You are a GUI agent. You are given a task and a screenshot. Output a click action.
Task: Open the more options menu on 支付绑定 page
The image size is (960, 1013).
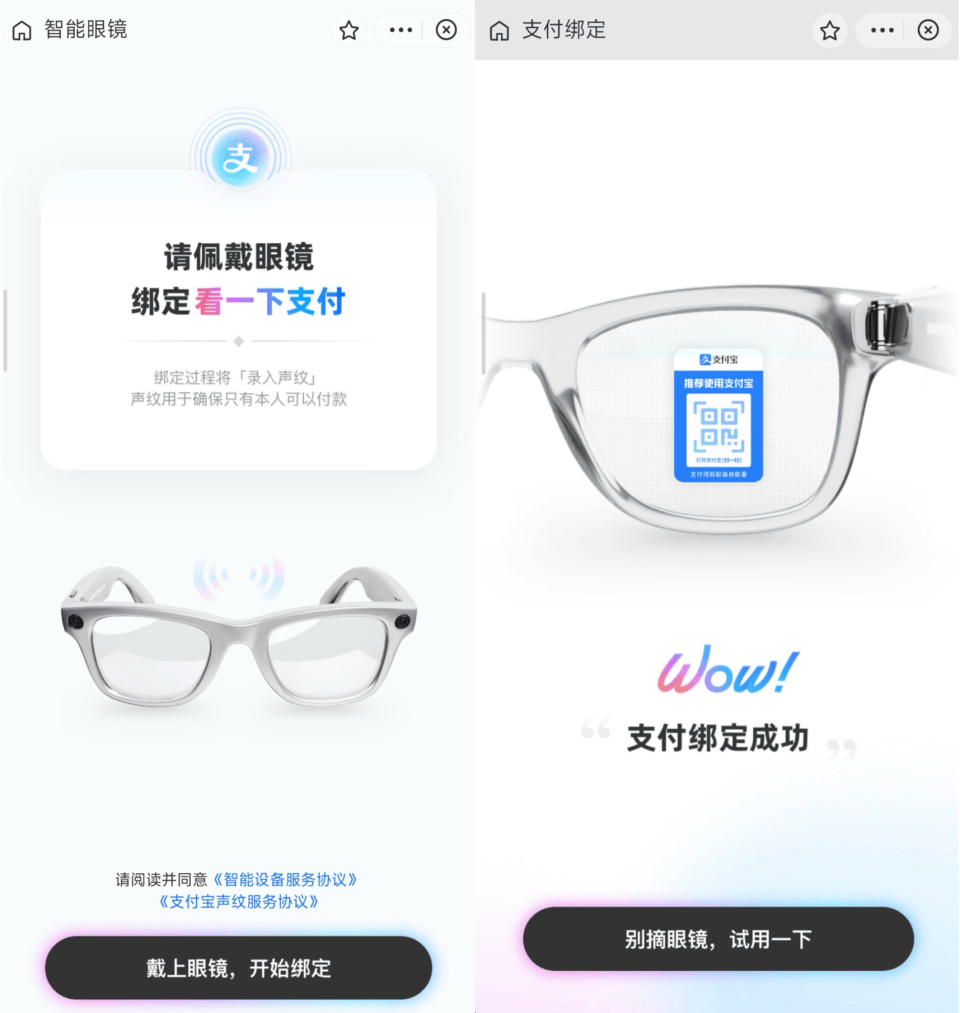click(x=882, y=31)
